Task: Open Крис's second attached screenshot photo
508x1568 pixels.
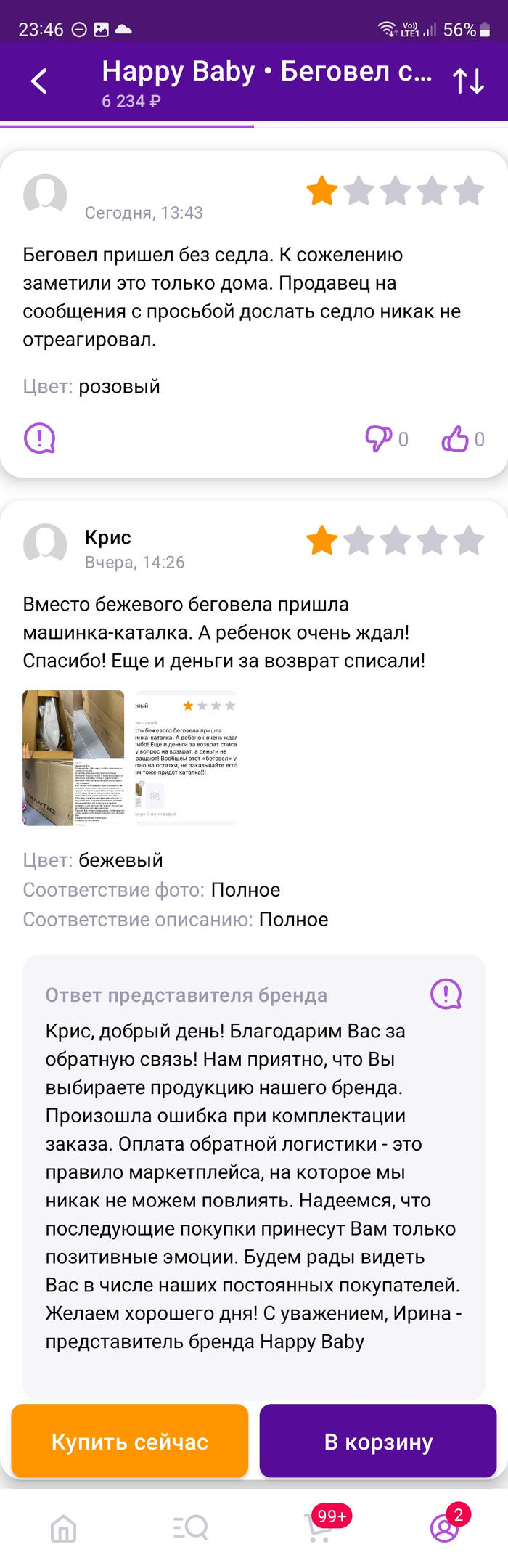Action: [186, 757]
